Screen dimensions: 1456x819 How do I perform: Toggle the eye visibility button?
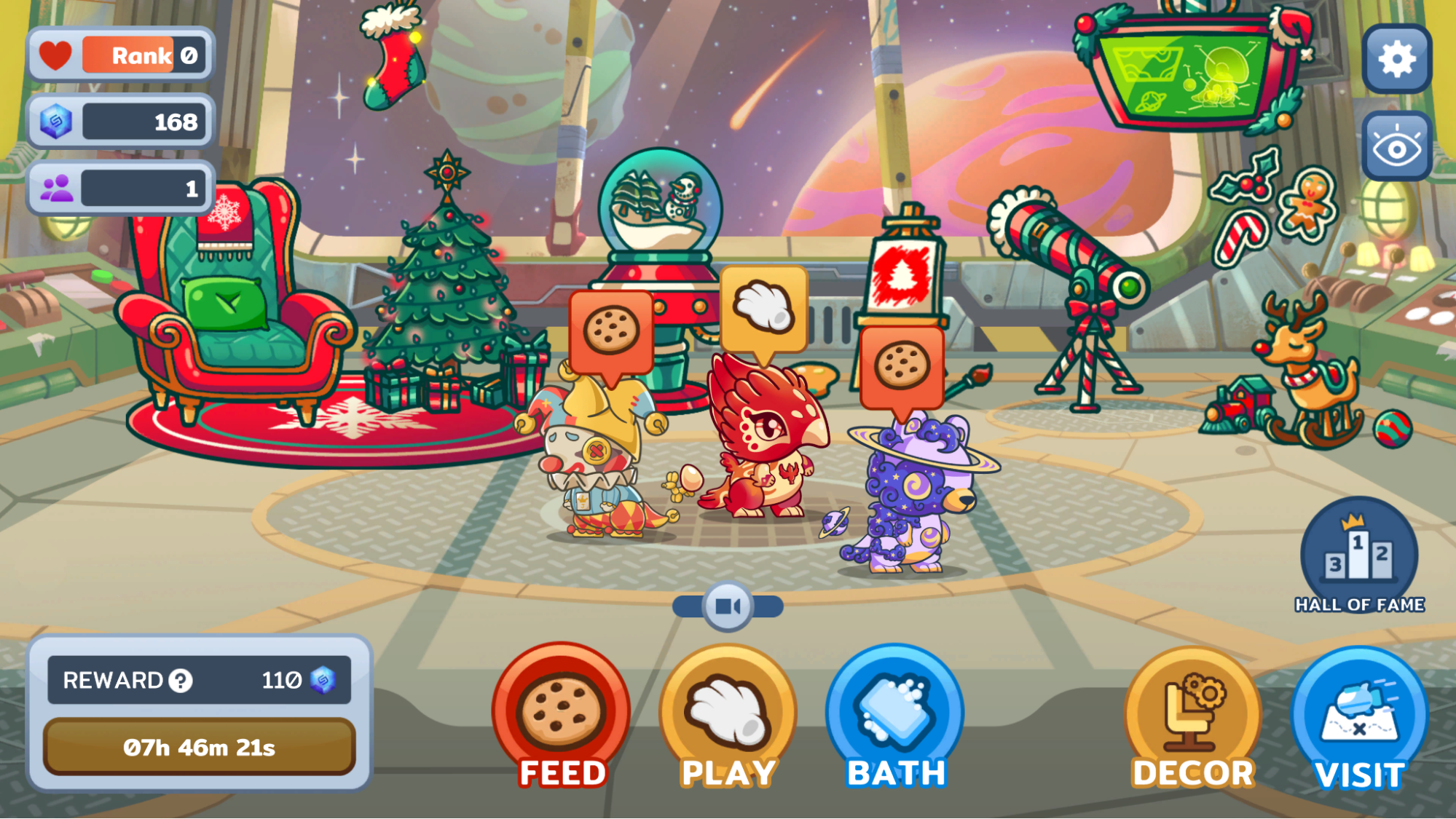click(1396, 148)
